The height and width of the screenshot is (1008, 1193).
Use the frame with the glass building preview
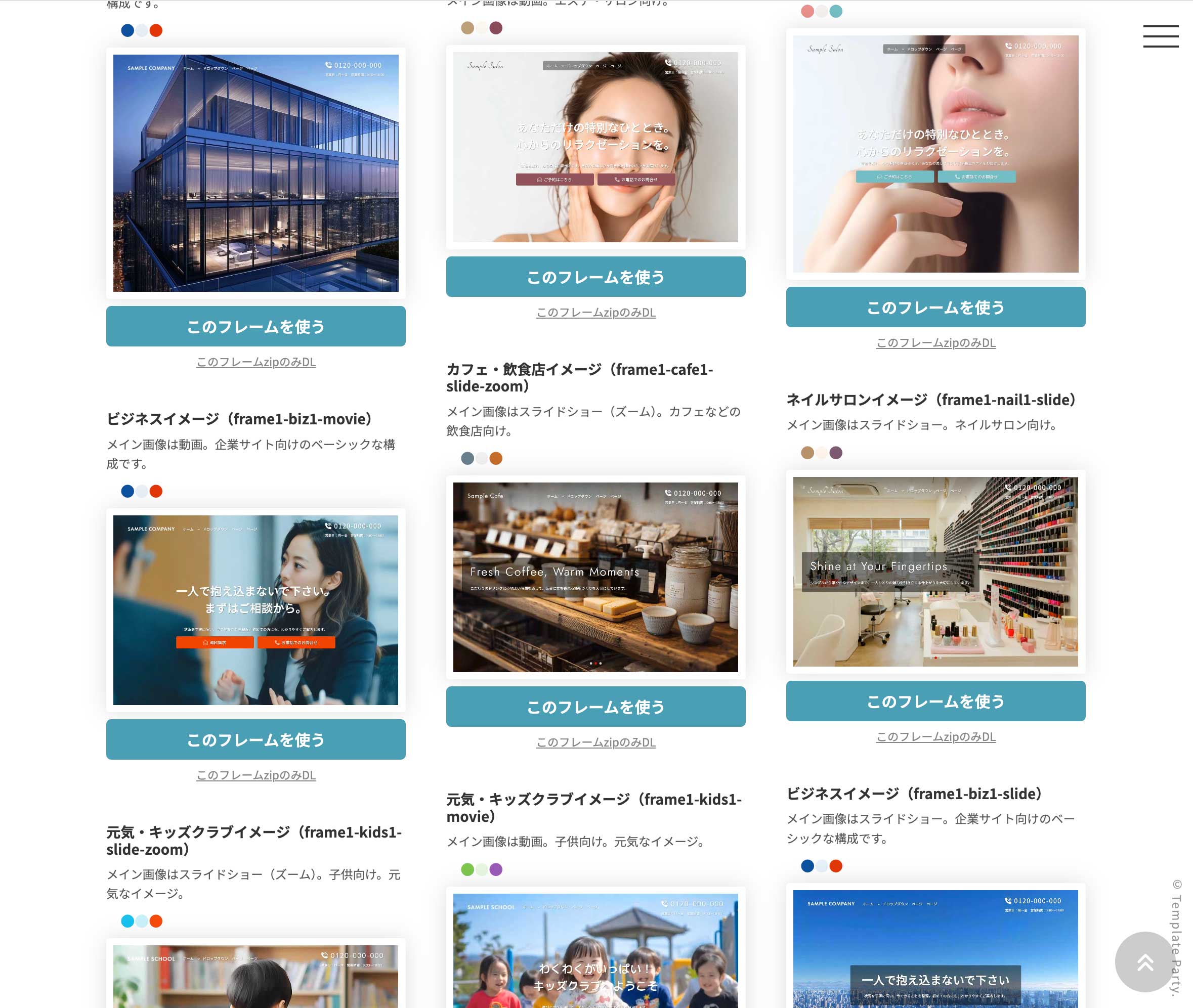255,326
